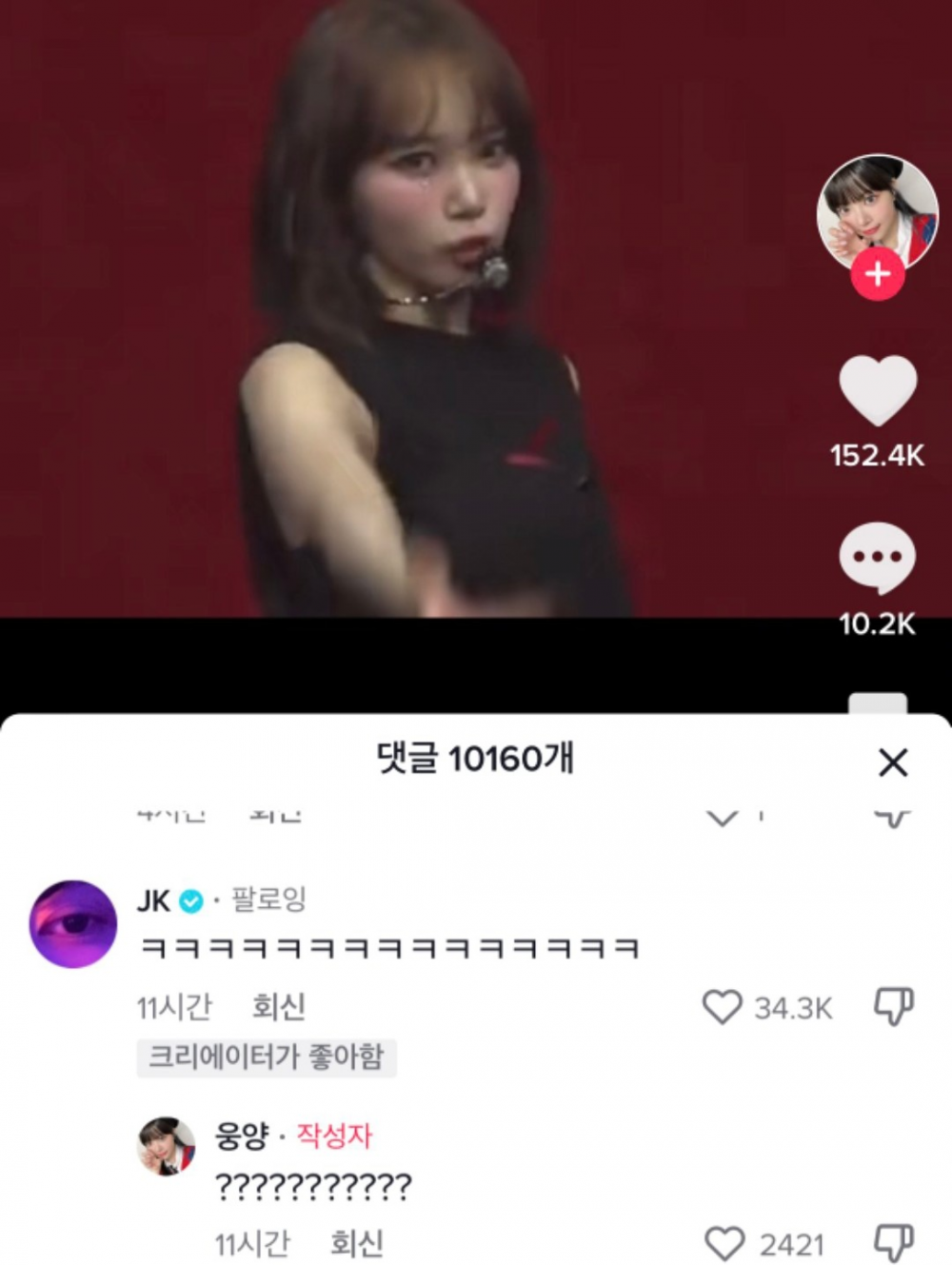Open 웅양's profile avatar in replies
Screen dimensions: 952x1265
[x=167, y=1146]
